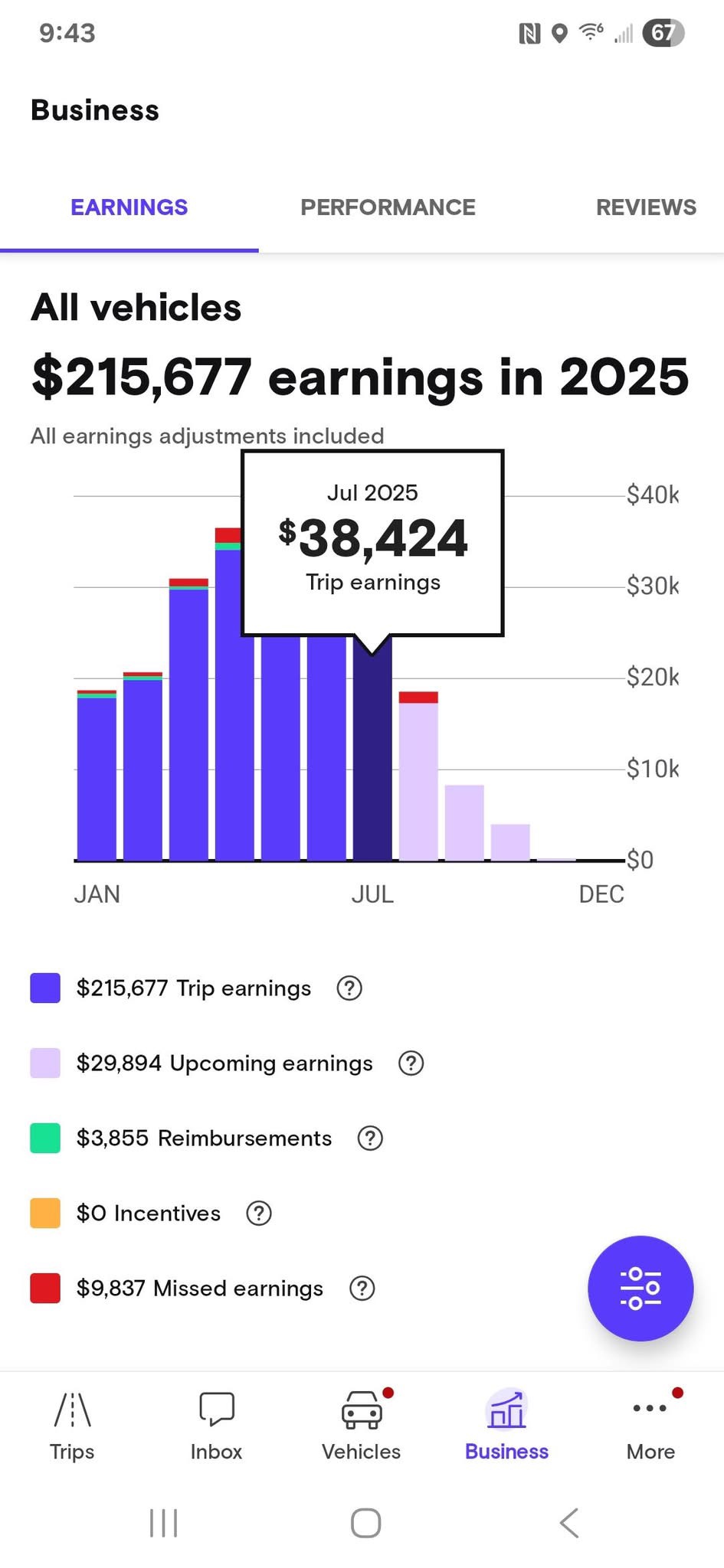Image resolution: width=724 pixels, height=1568 pixels.
Task: Switch to the Performance tab
Action: click(388, 207)
